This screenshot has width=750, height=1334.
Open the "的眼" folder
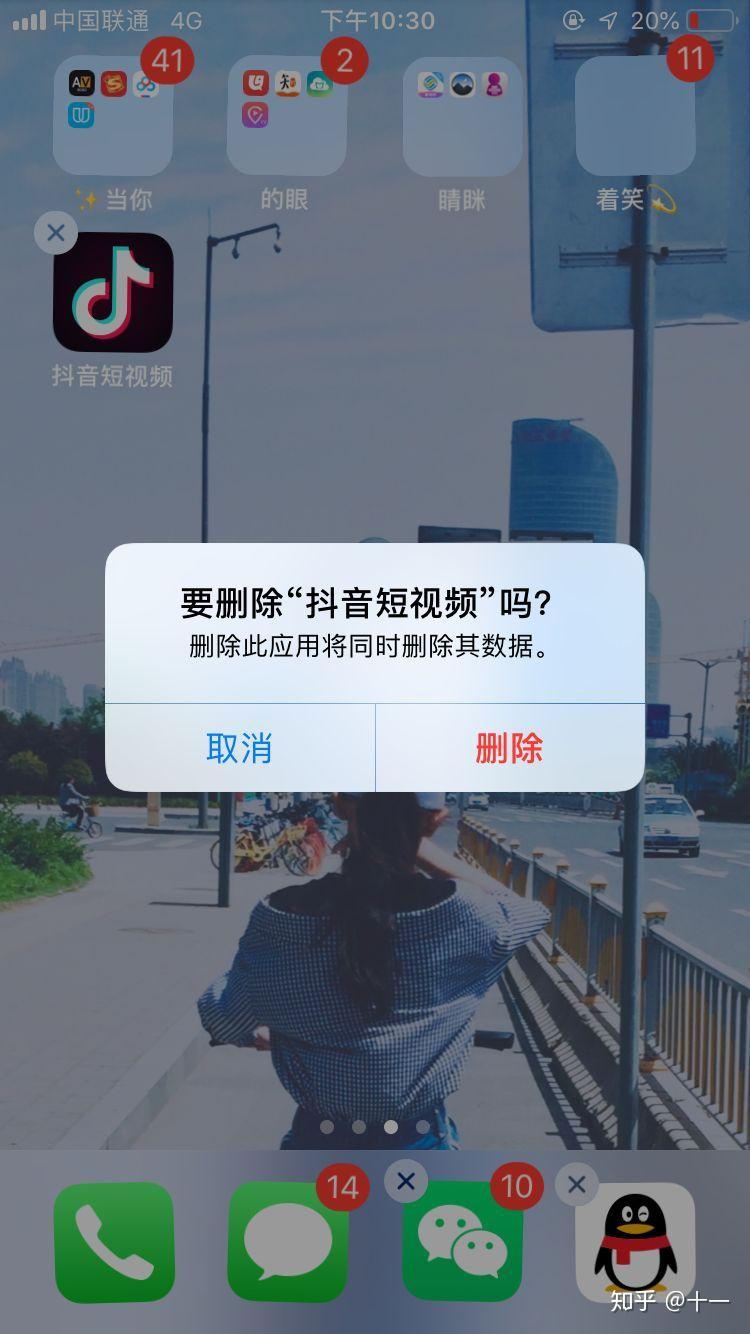pyautogui.click(x=286, y=115)
